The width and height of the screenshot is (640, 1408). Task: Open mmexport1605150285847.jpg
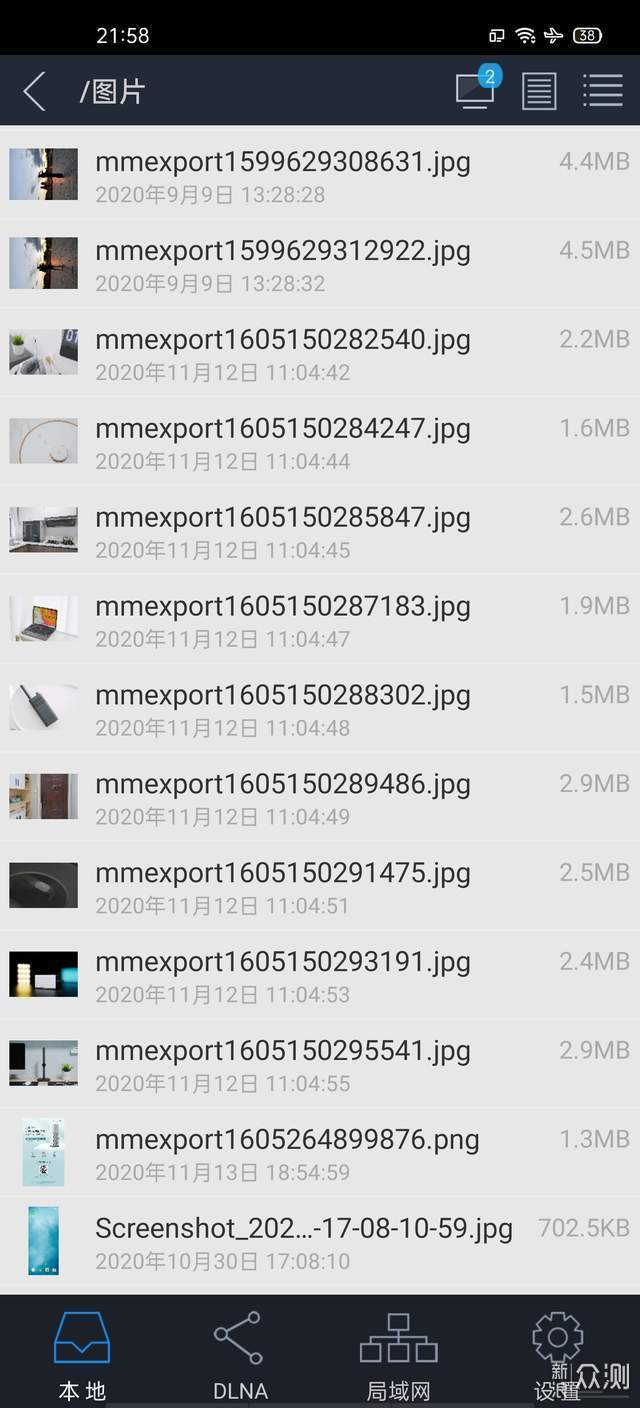320,530
